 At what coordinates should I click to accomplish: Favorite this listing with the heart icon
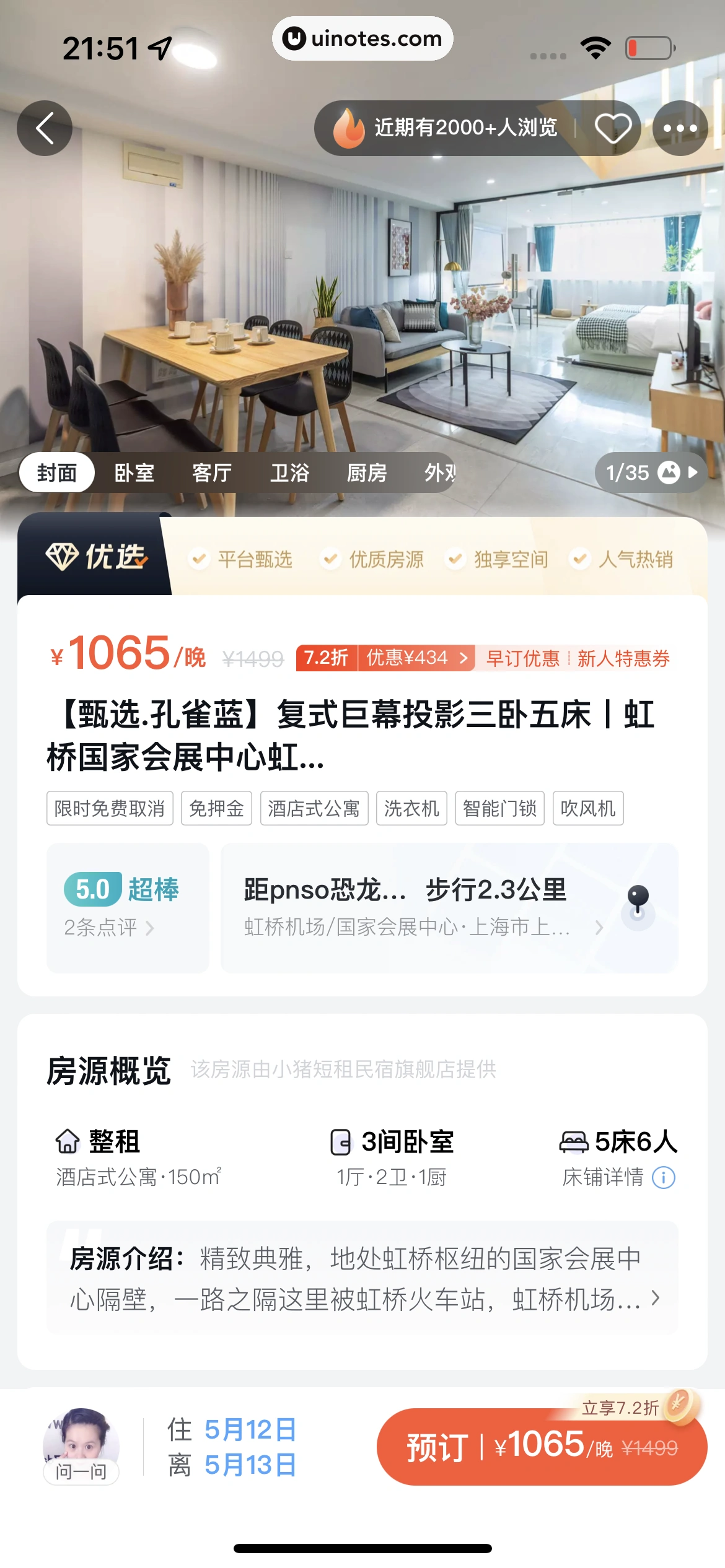(x=612, y=128)
